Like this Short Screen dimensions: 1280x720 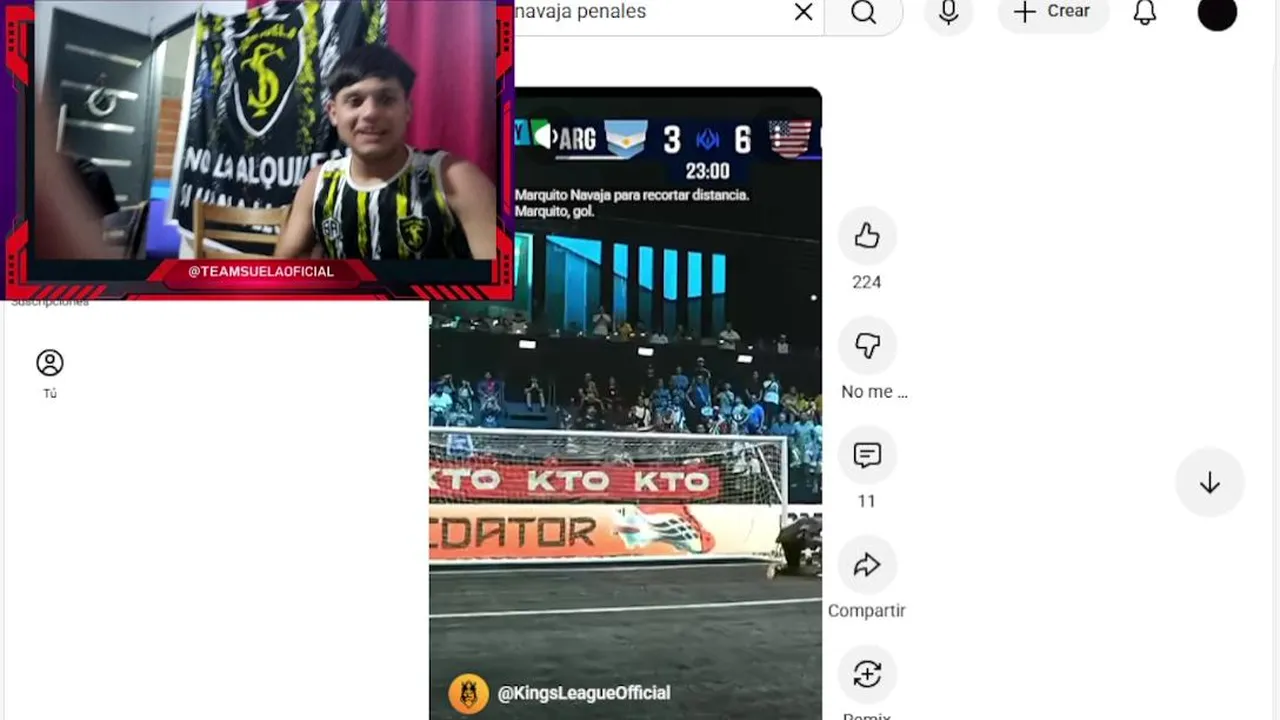tap(866, 236)
